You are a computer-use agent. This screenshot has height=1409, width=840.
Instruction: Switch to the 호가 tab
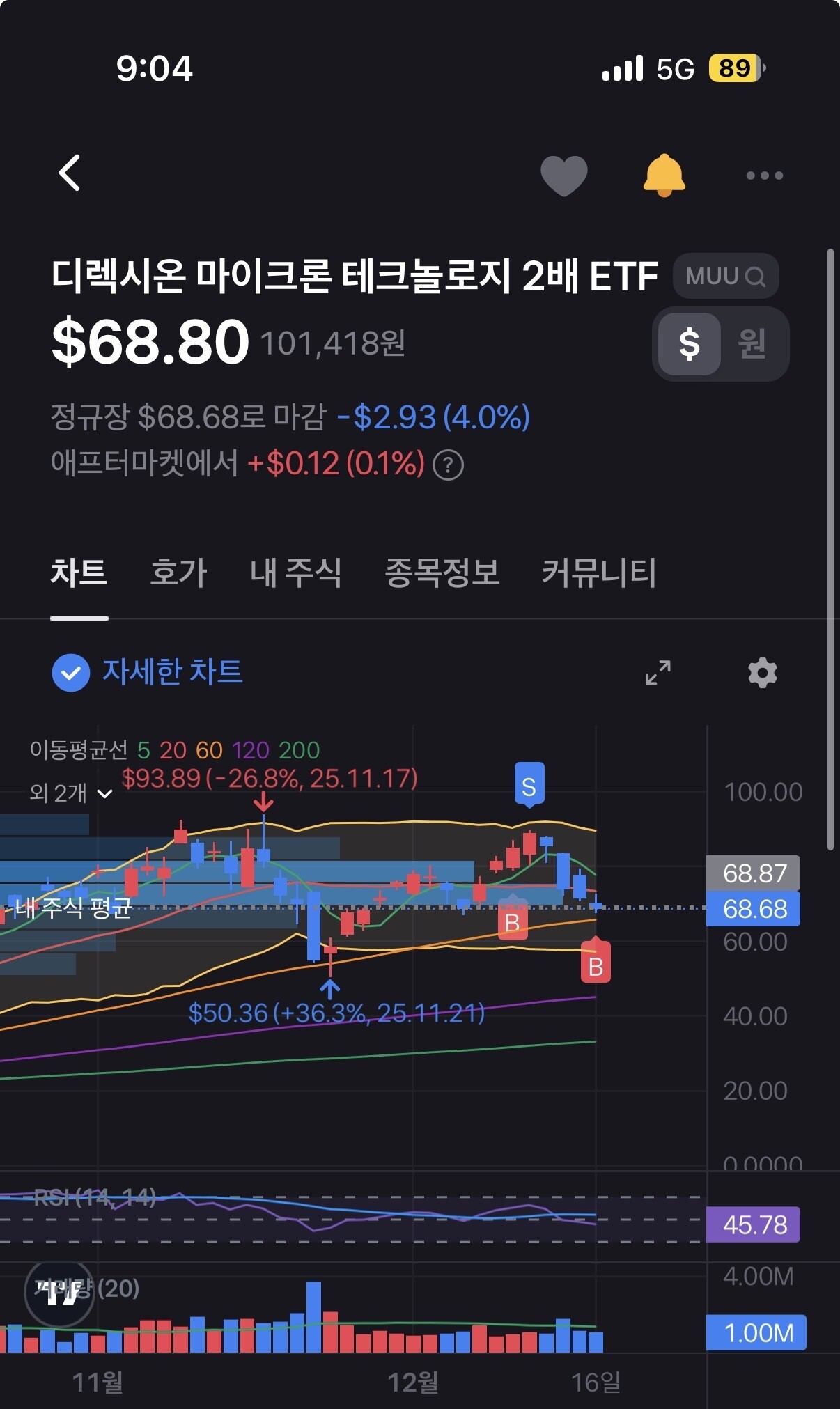[178, 573]
